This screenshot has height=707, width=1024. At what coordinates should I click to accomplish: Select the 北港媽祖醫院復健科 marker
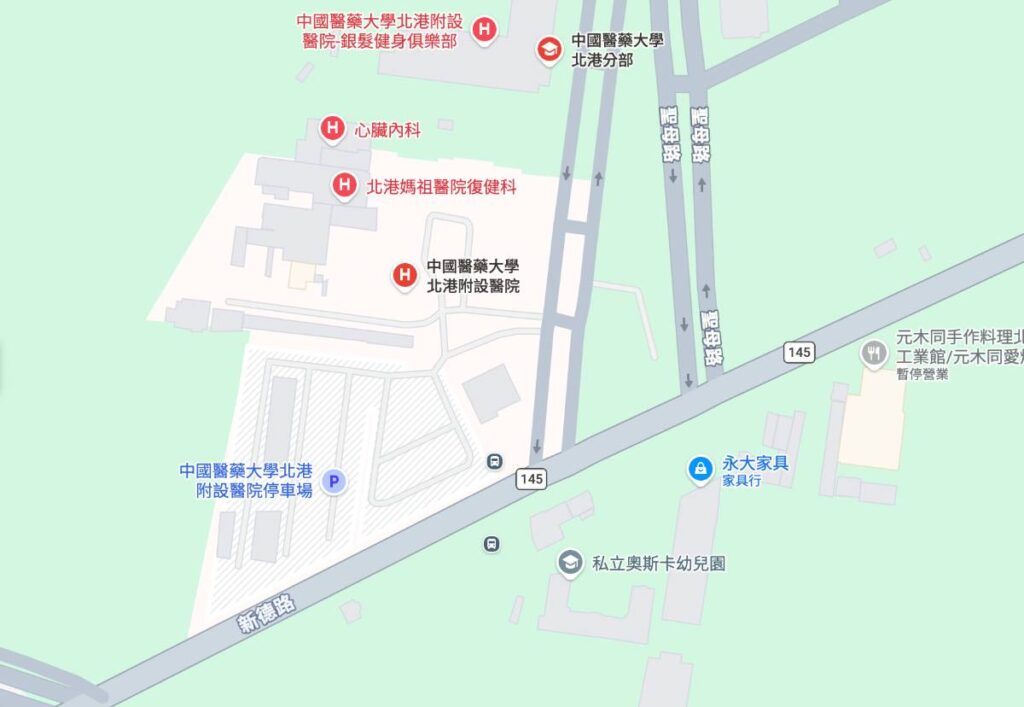click(x=344, y=185)
